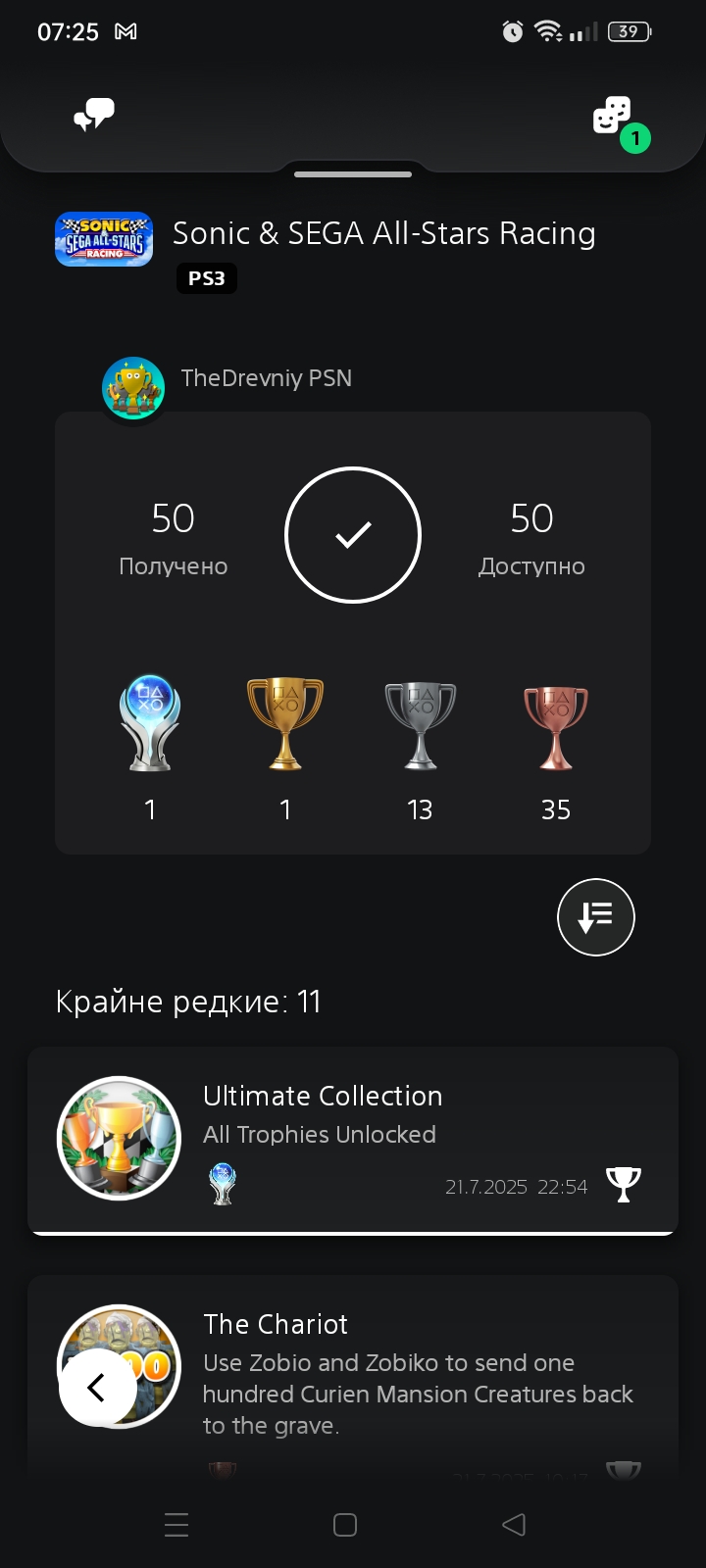Open the Ultimate Collection trophy card
Viewport: 706px width, 1568px height.
click(x=353, y=1140)
